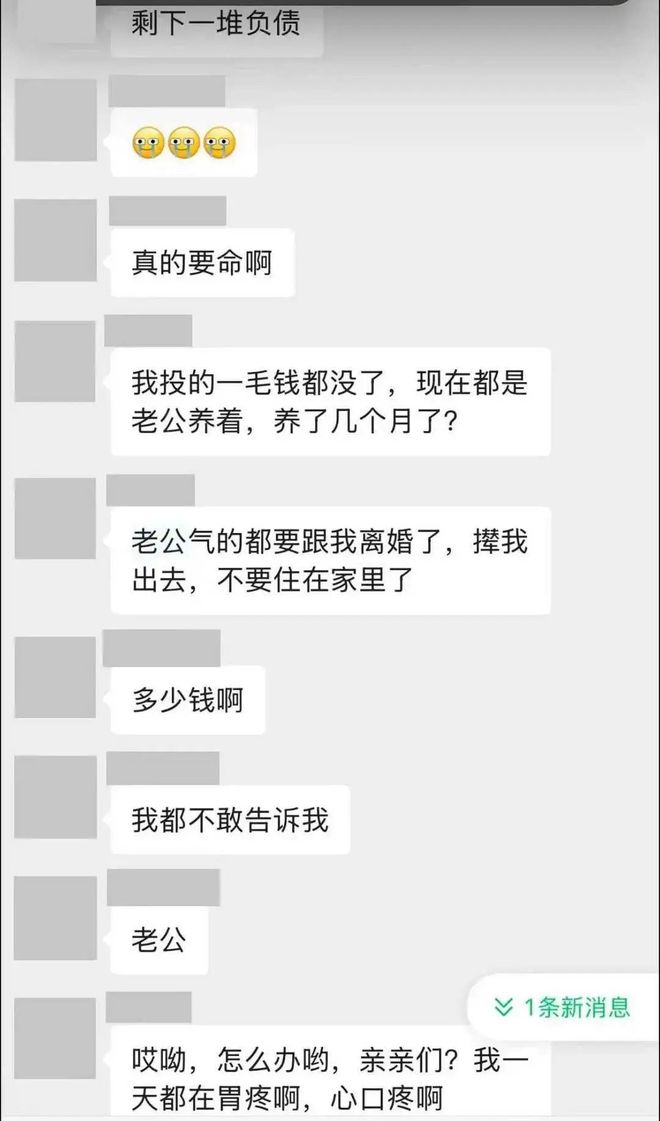Screen dimensions: 660x1121
Task: Open sender avatar beside 多少钱啊 message
Action: (x=56, y=677)
